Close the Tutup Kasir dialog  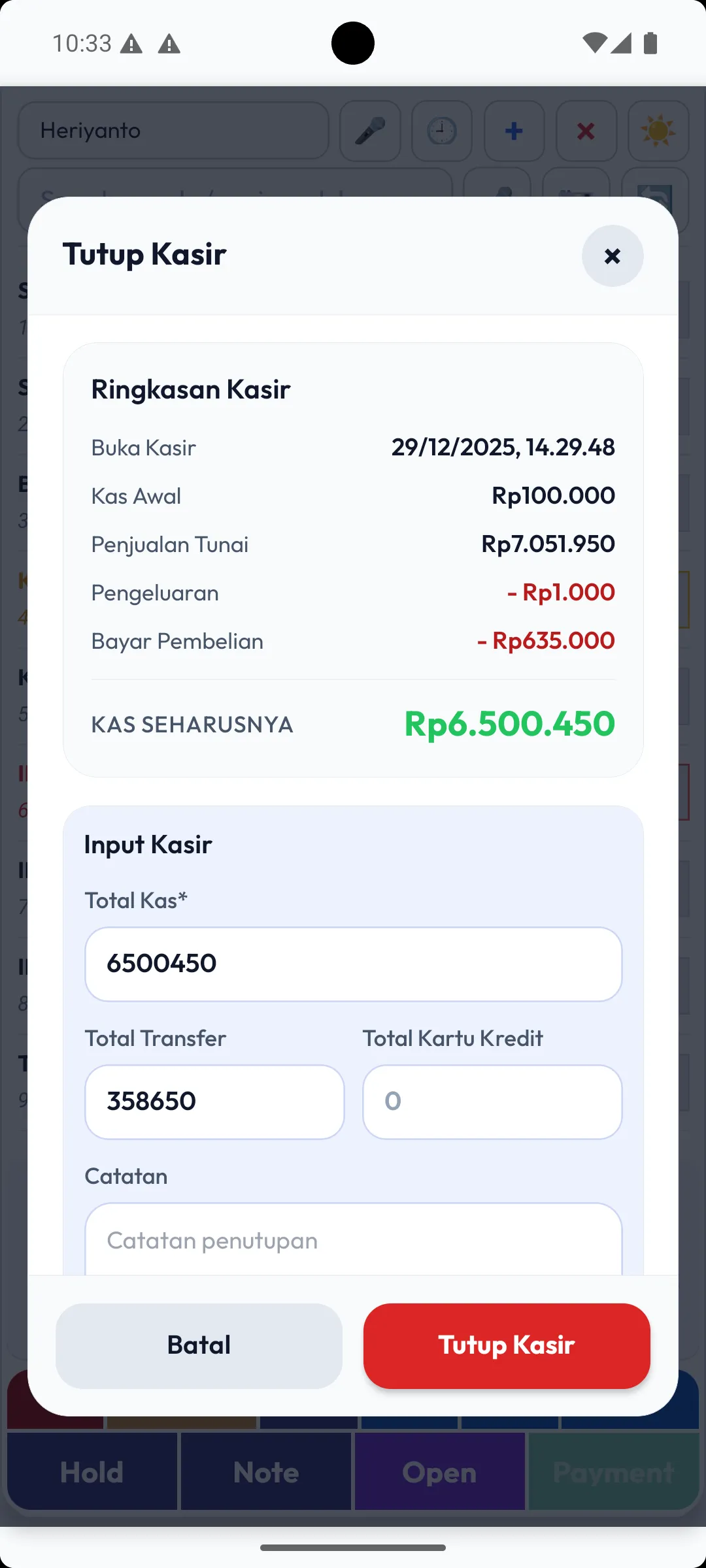point(612,256)
